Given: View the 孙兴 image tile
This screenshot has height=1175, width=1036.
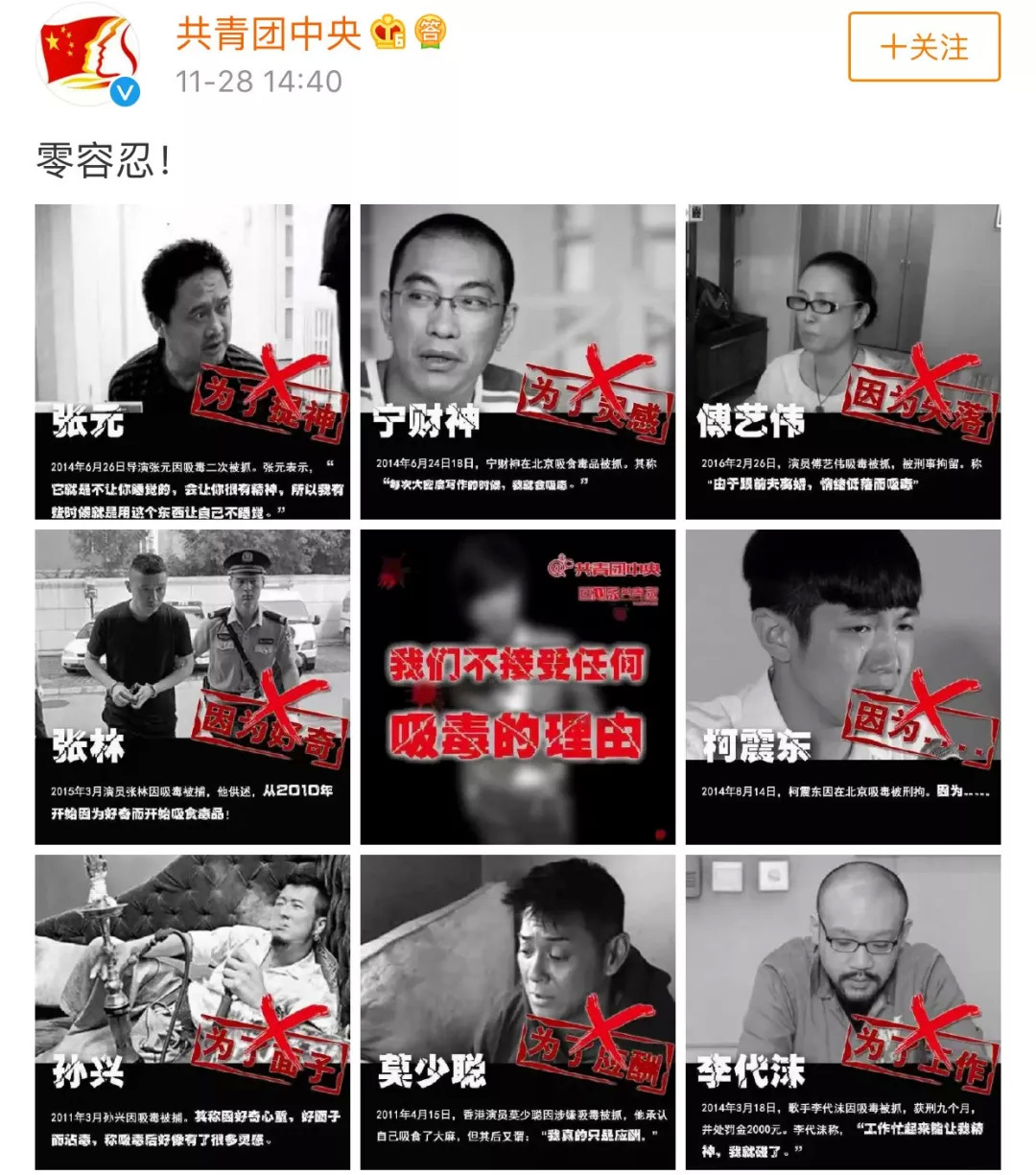Looking at the screenshot, I should point(192,1012).
